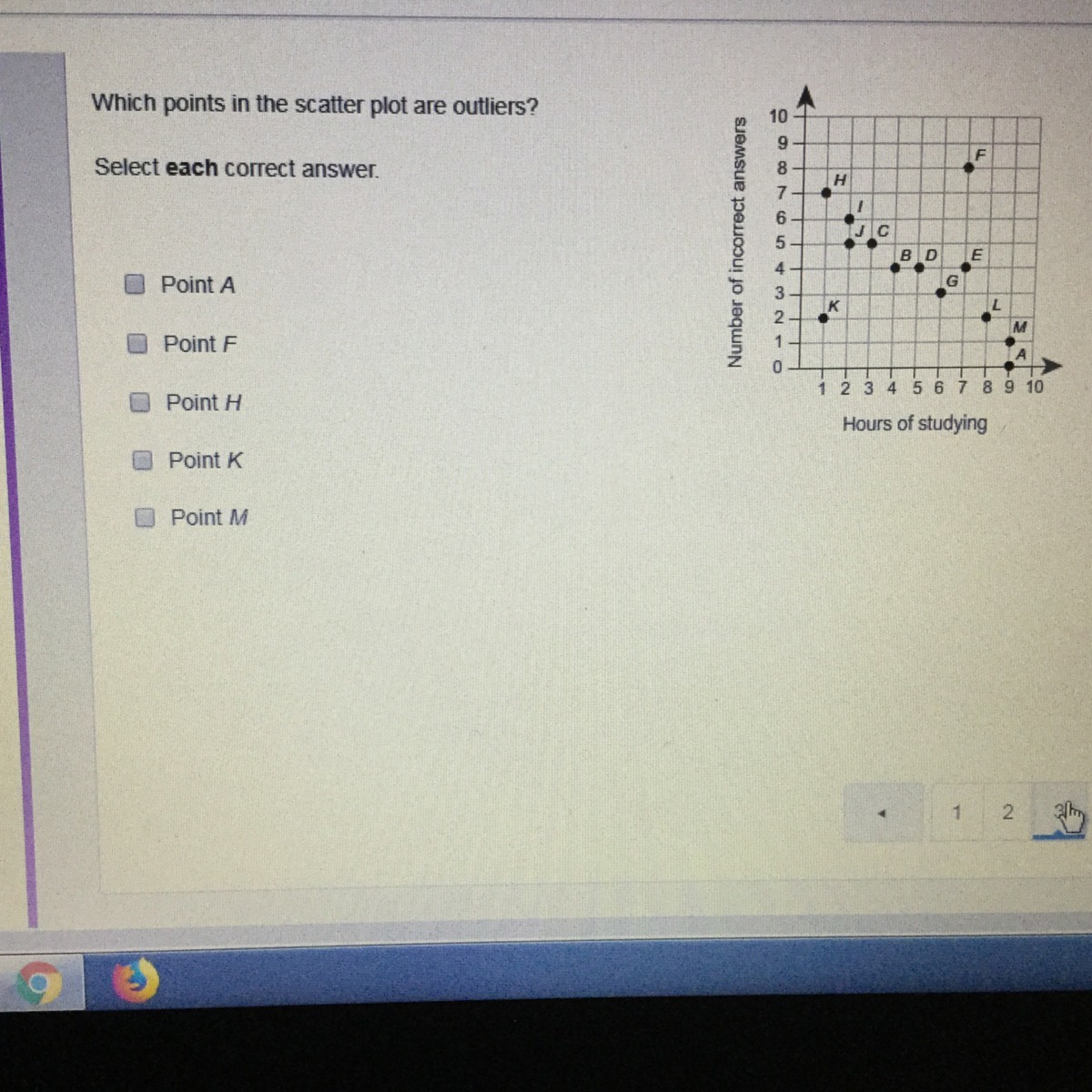Open Firefox from the taskbar
The height and width of the screenshot is (1092, 1092).
click(136, 982)
